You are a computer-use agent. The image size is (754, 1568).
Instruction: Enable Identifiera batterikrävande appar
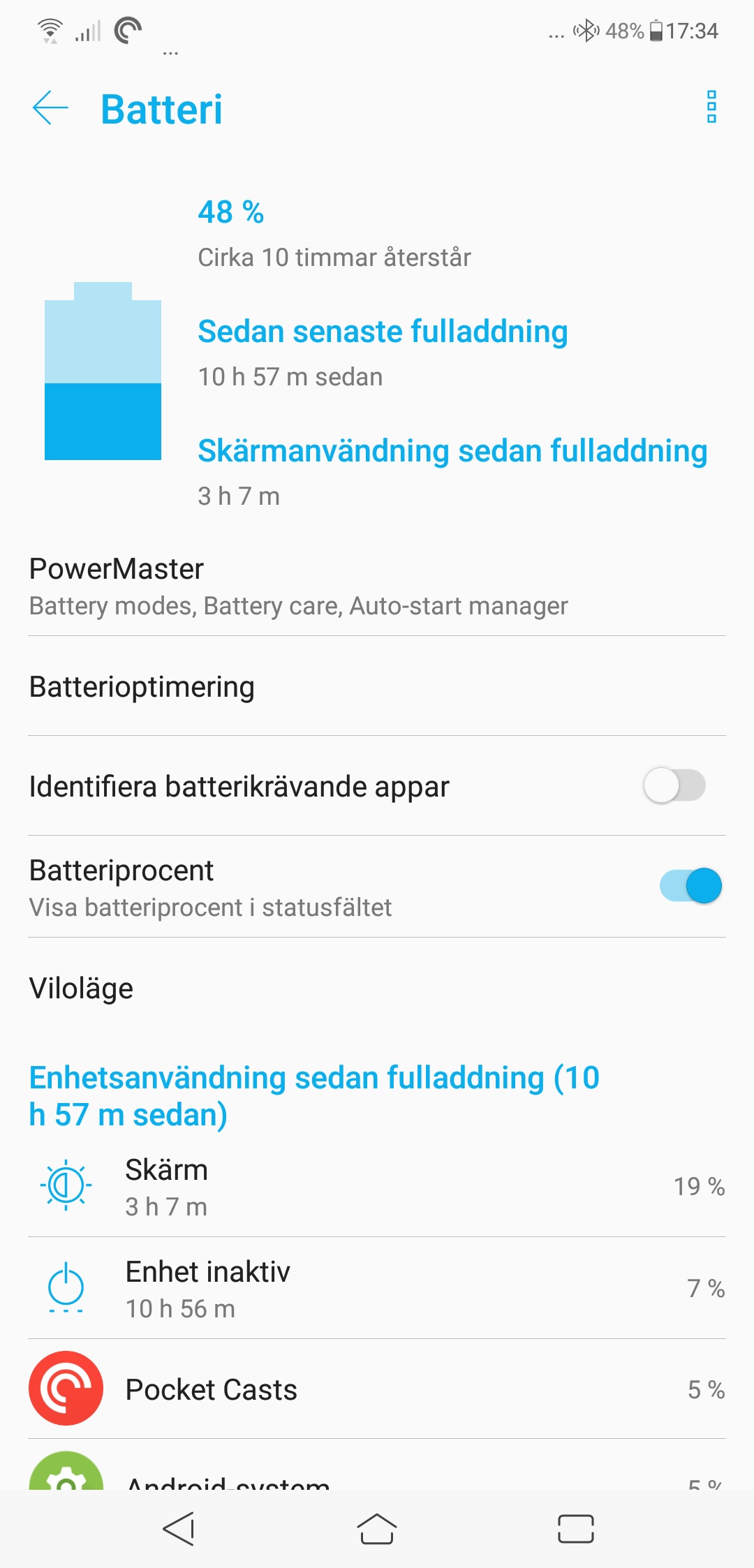[x=674, y=786]
